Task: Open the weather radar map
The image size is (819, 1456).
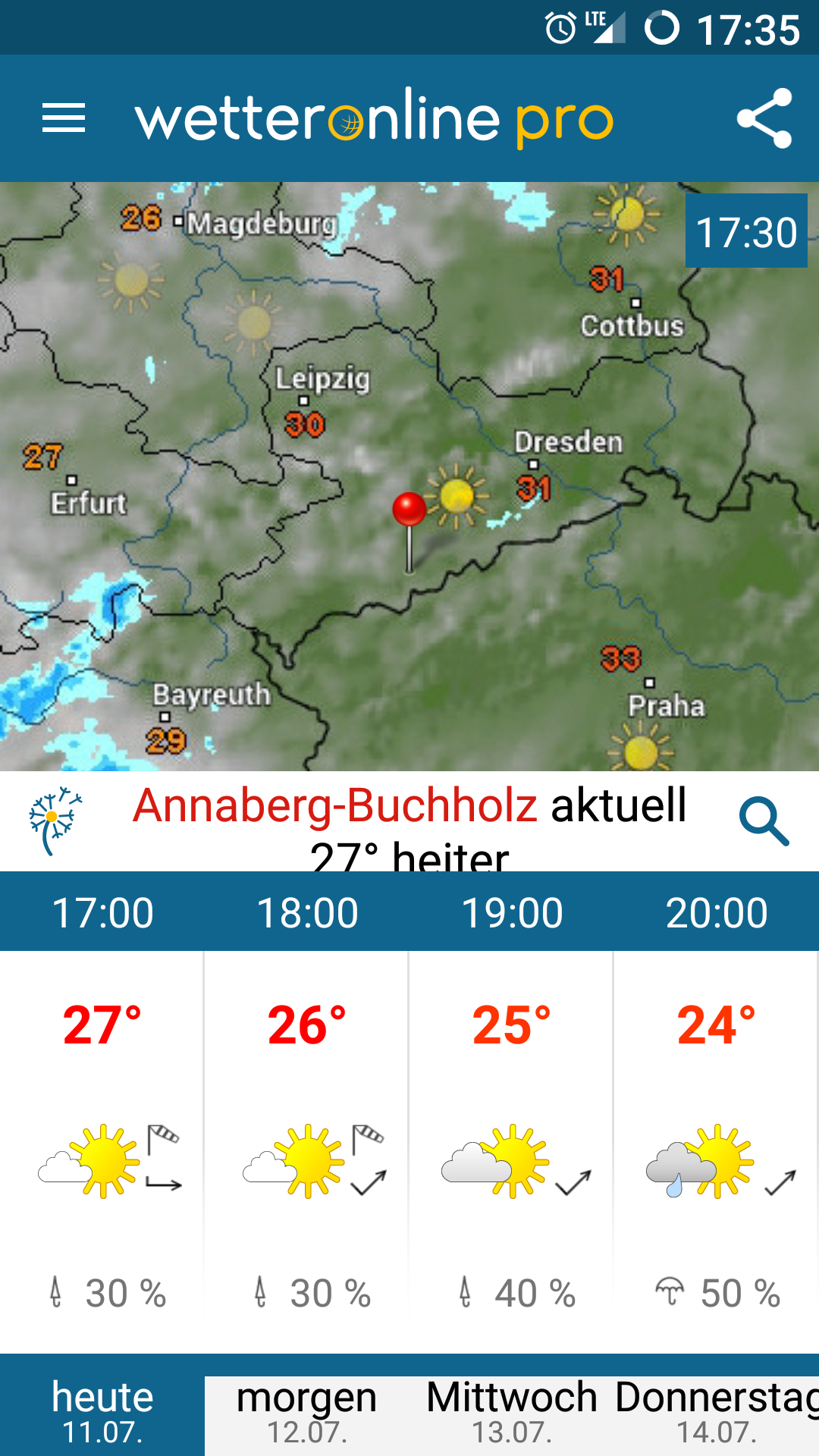Action: click(409, 476)
